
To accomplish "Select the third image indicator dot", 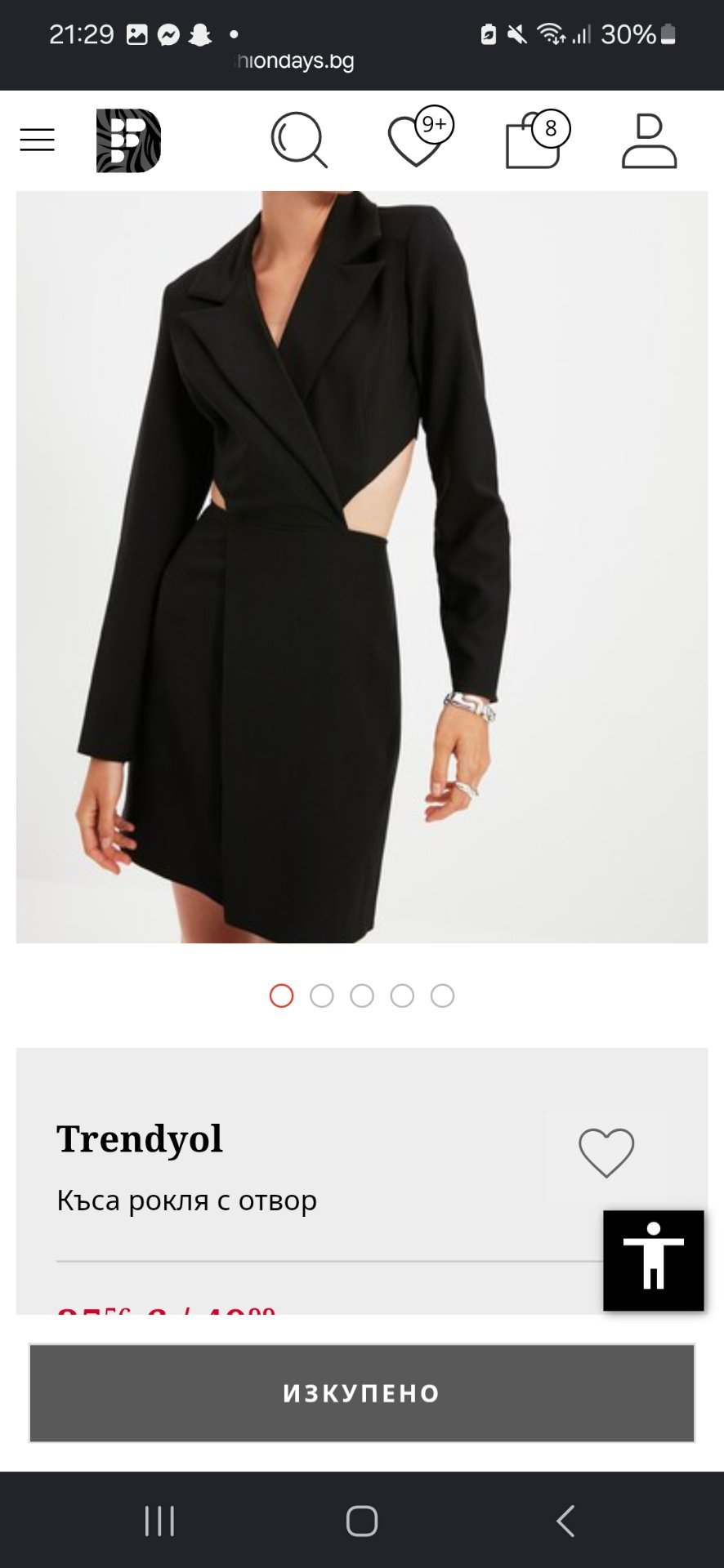I will 362,996.
